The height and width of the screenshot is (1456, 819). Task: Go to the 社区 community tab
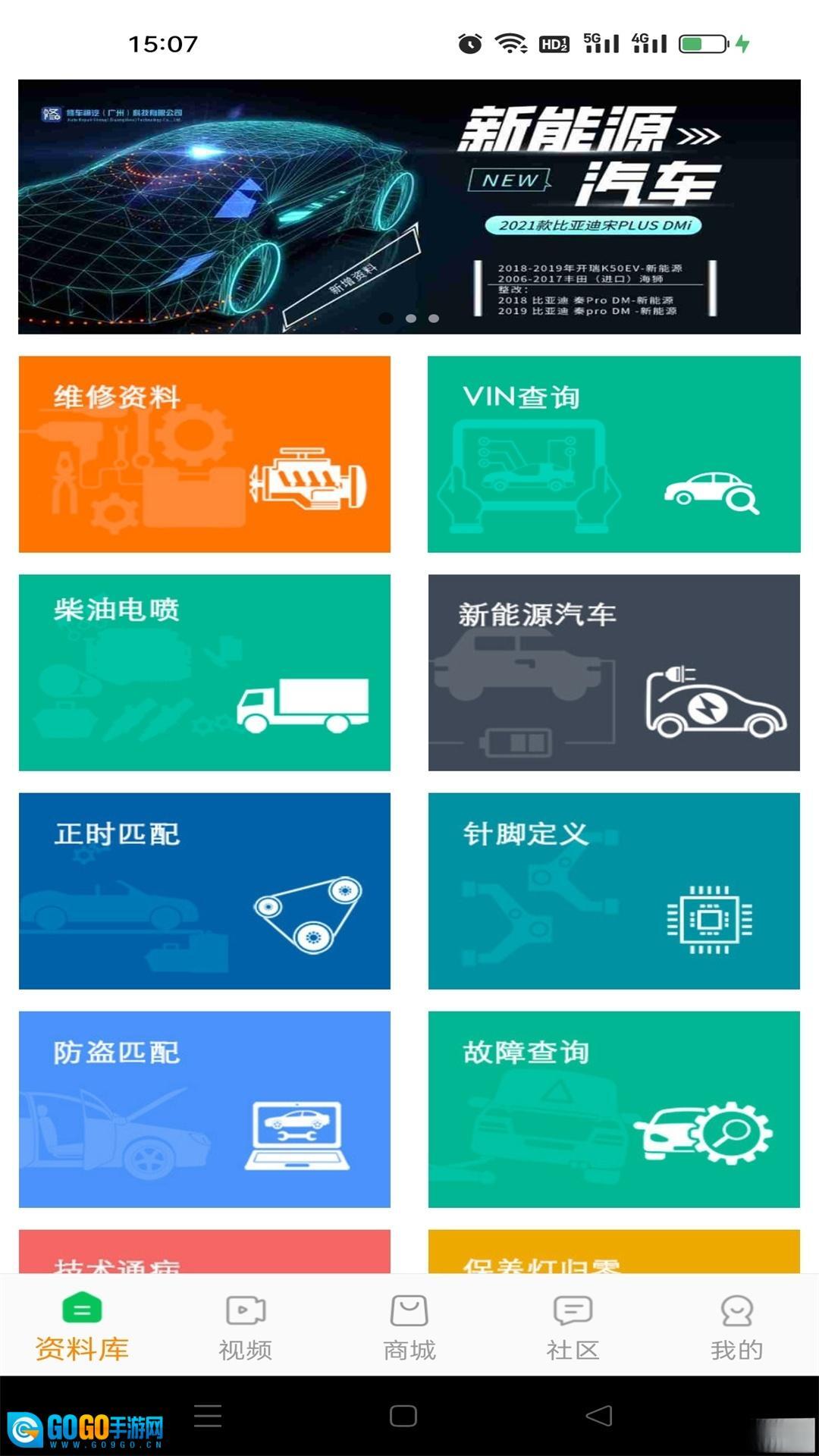coord(573,1326)
